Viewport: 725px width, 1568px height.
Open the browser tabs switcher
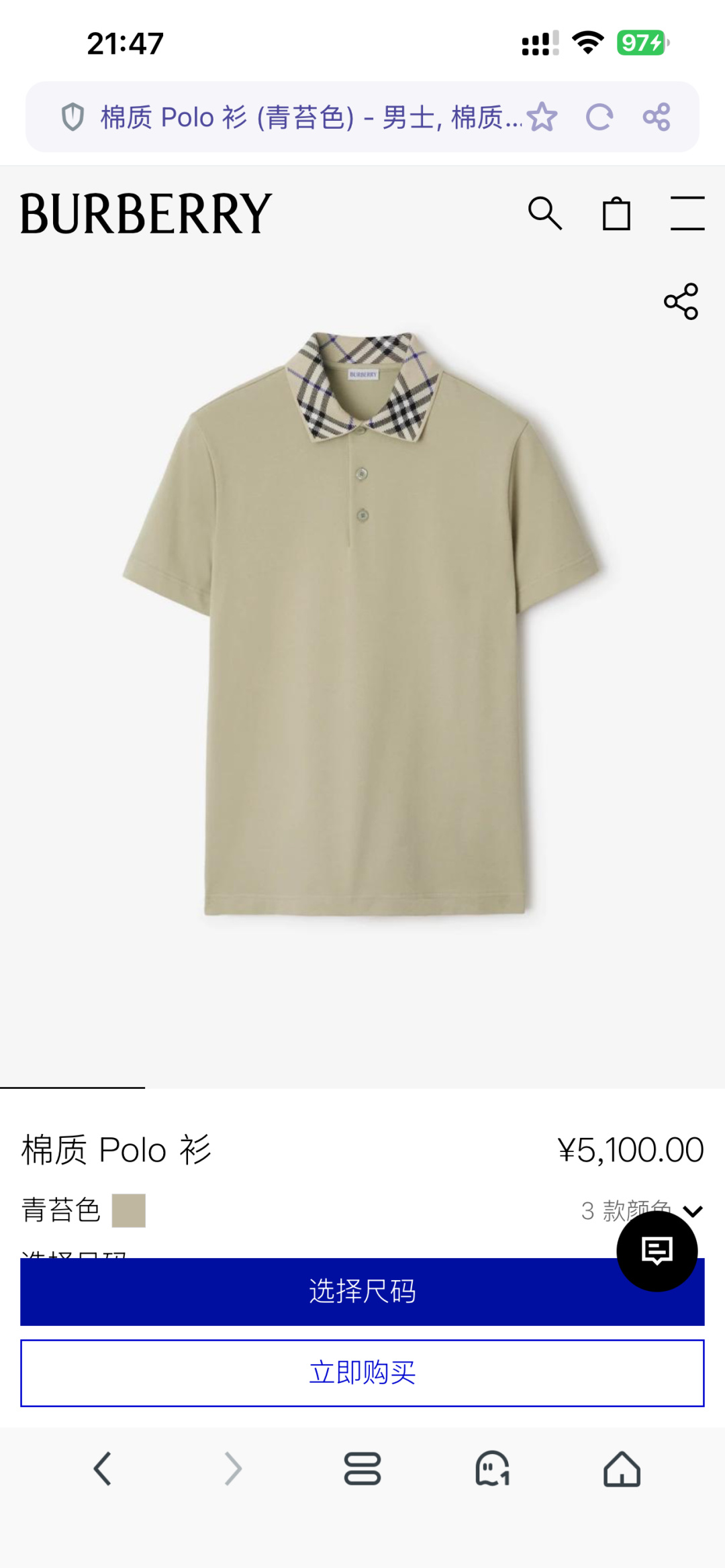(x=362, y=1469)
